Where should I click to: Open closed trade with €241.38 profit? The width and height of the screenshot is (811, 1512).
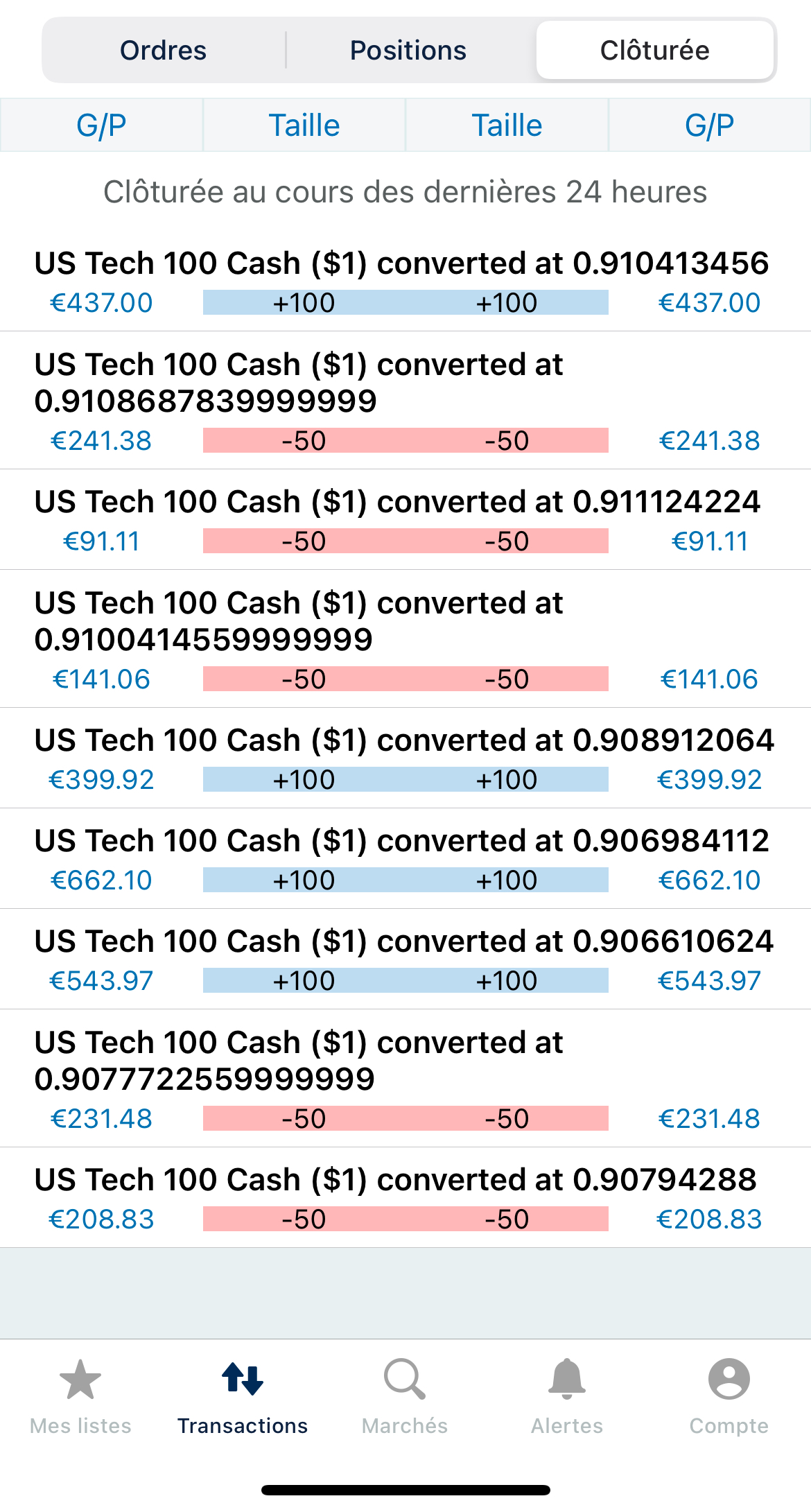tap(405, 401)
